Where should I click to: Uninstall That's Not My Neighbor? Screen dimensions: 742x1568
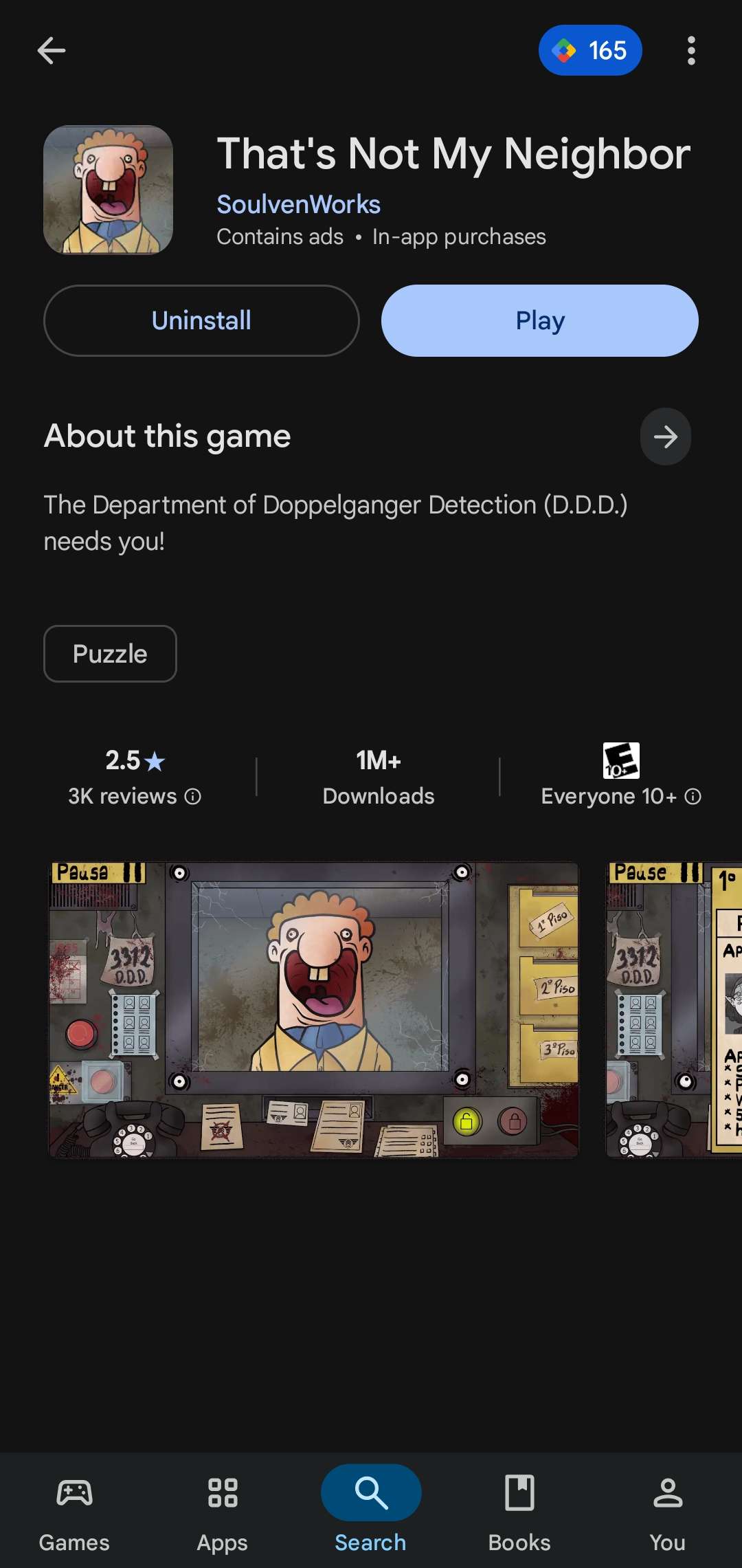point(201,320)
